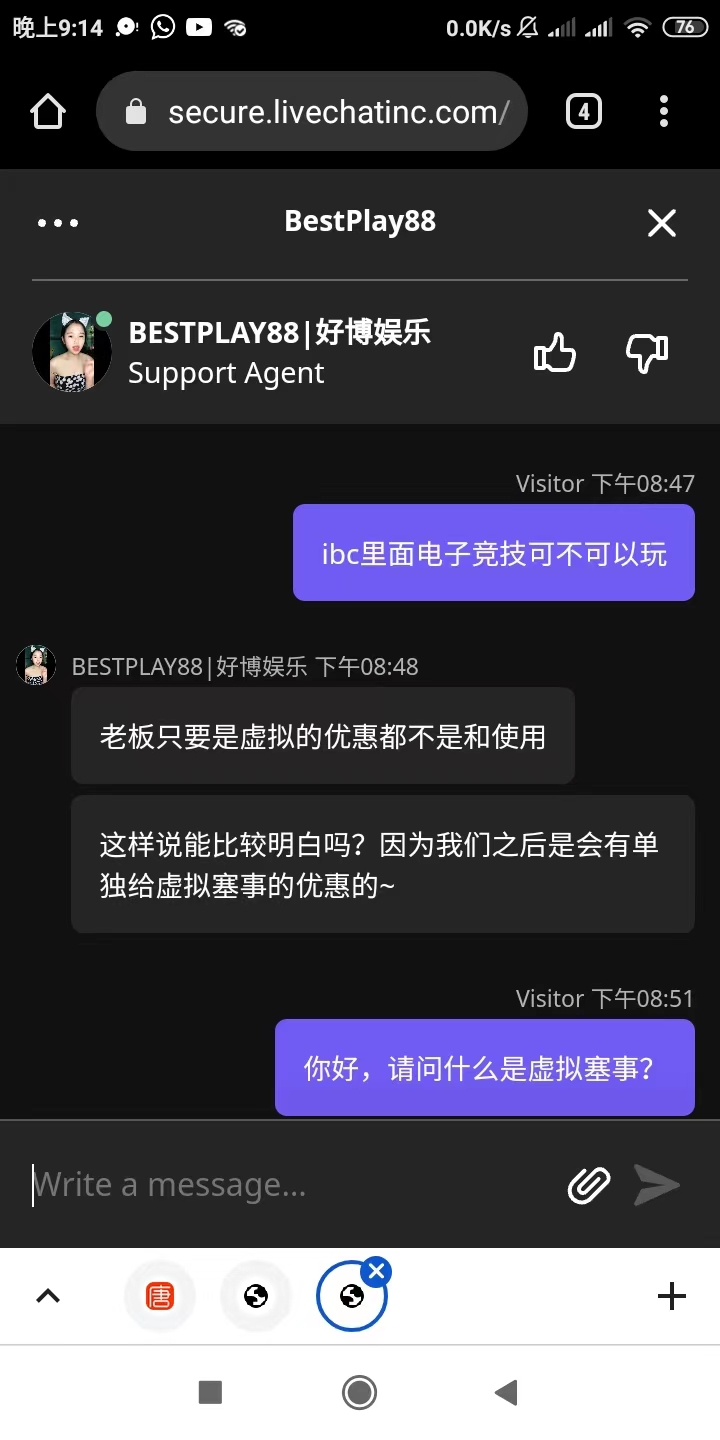The image size is (720, 1440).
Task: Rate the support agent with thumbs up
Action: point(555,353)
